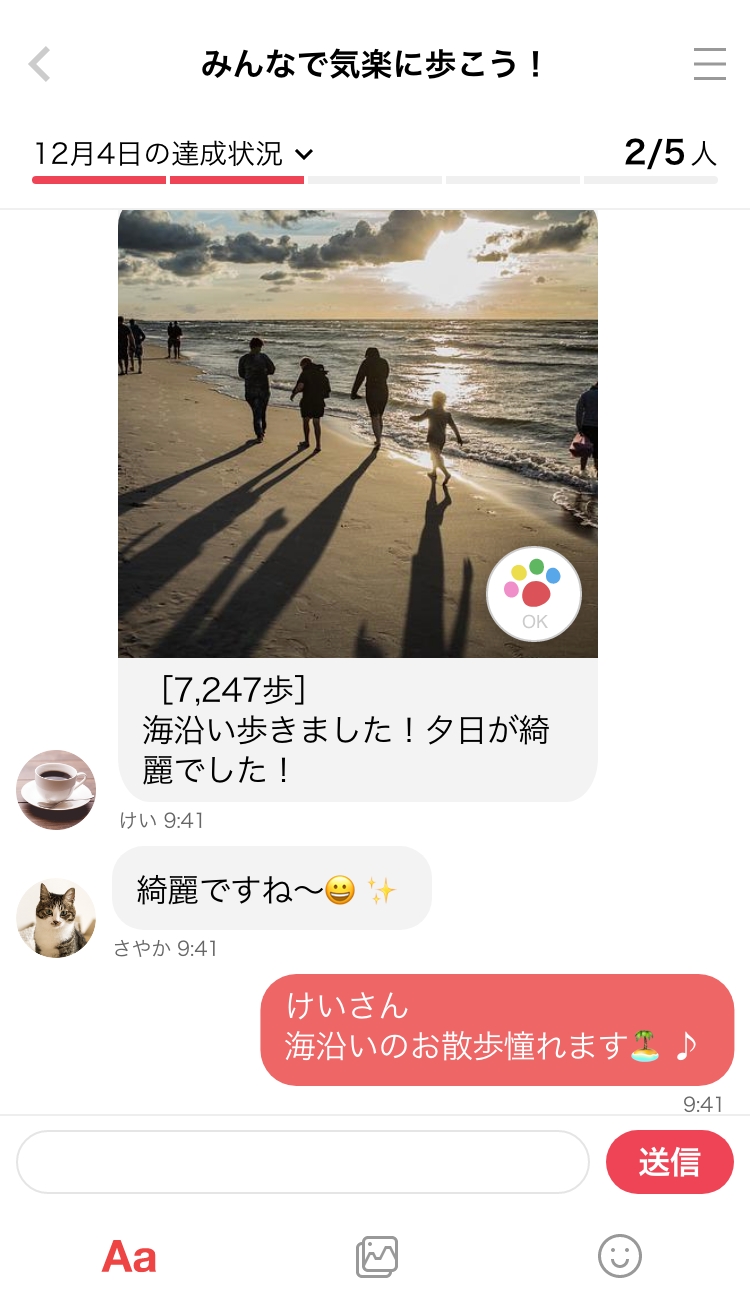Attach a picture from the gallery

377,1257
